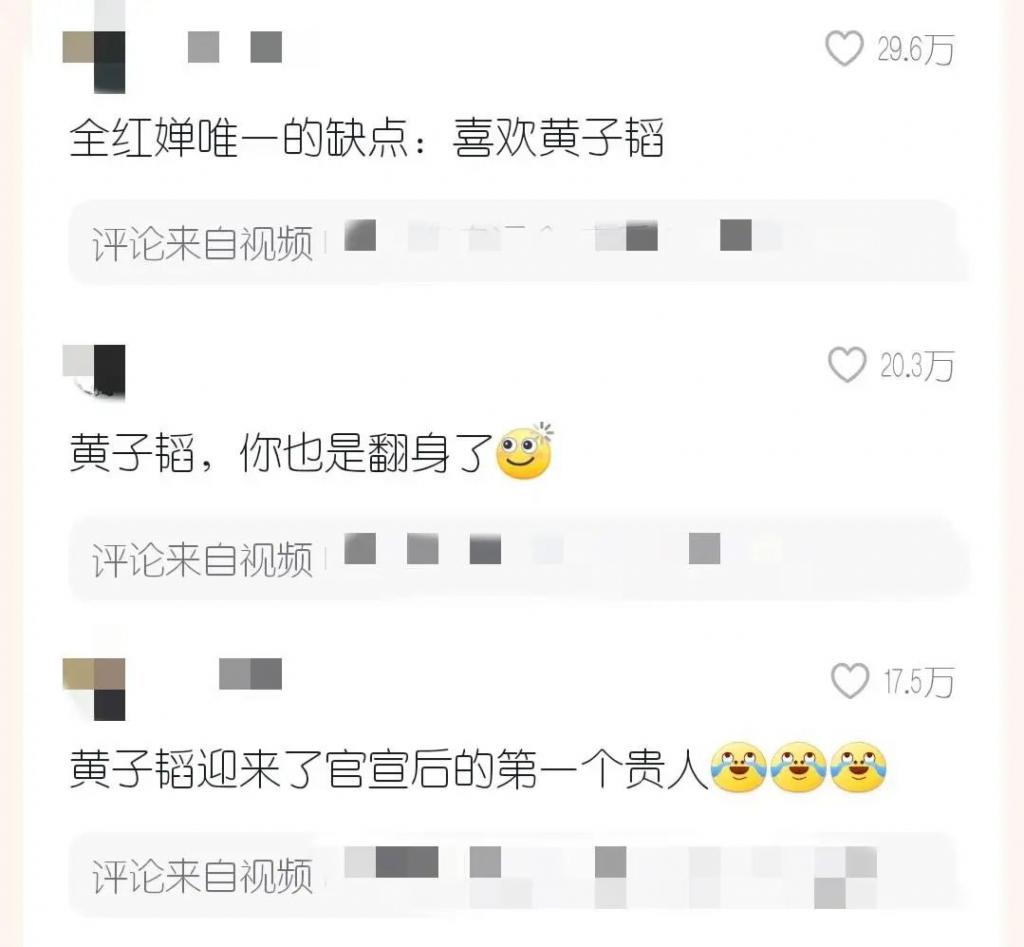1024x947 pixels.
Task: Like the comment about 官宣后的第一个贵人
Action: [x=850, y=682]
